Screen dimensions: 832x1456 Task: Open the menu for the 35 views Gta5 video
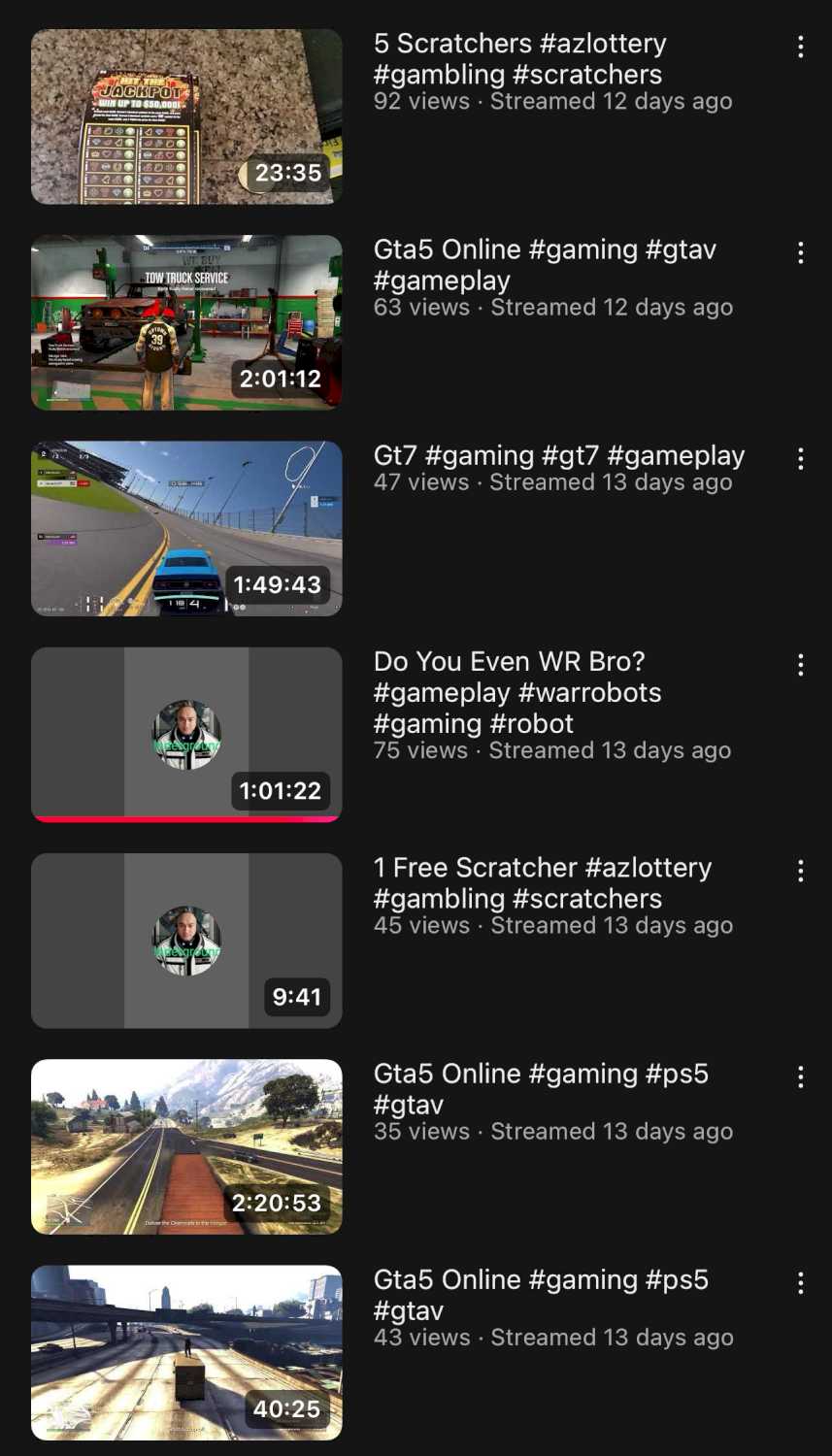pos(800,1076)
